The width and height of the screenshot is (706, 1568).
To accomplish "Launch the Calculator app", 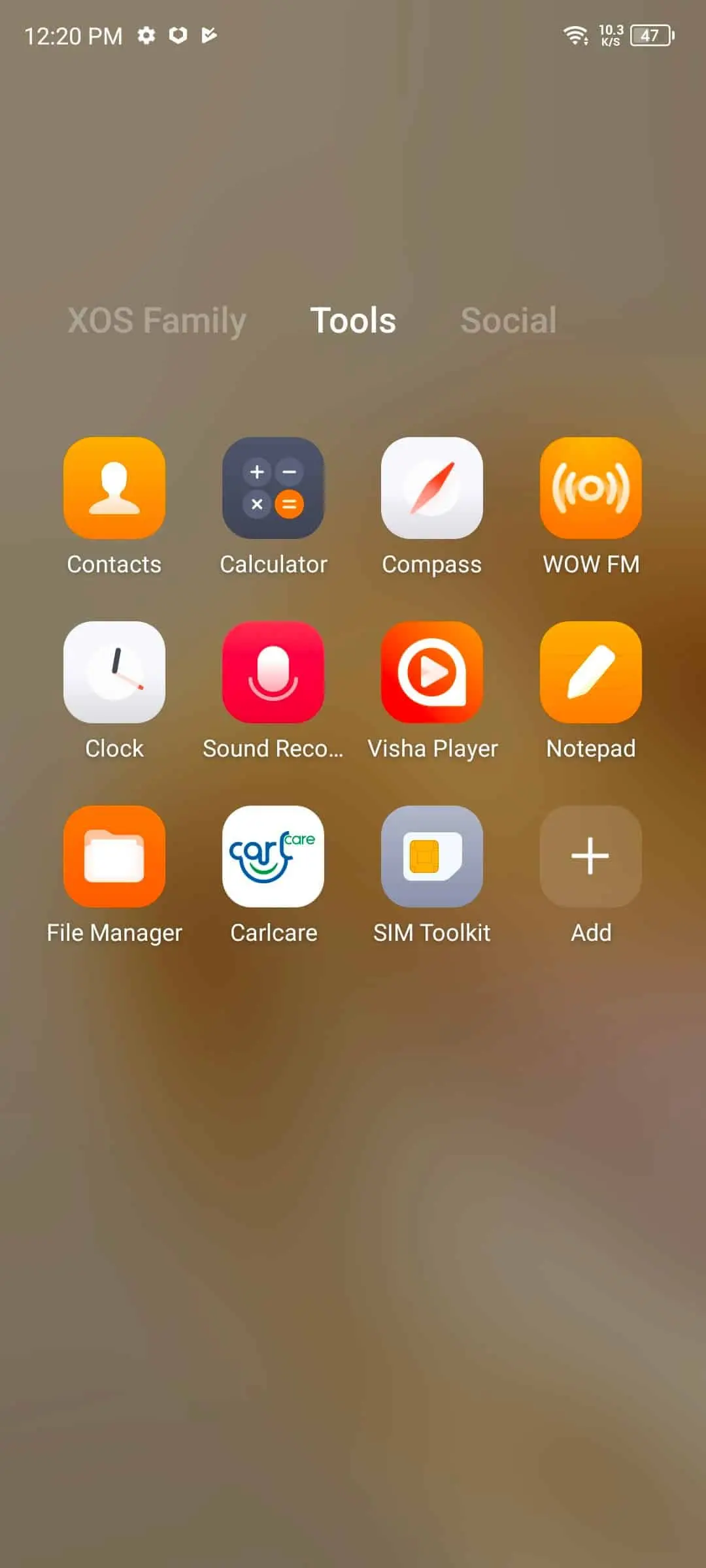I will pyautogui.click(x=273, y=488).
